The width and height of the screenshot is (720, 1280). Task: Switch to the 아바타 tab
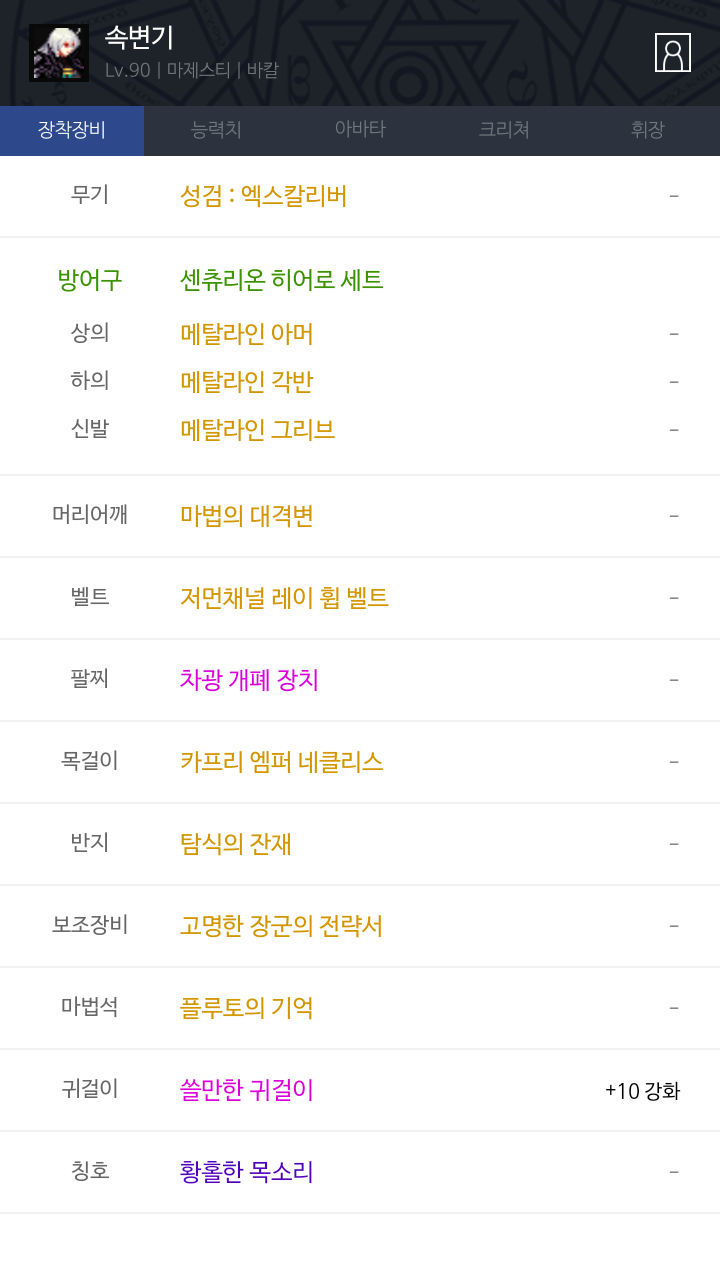[x=360, y=130]
